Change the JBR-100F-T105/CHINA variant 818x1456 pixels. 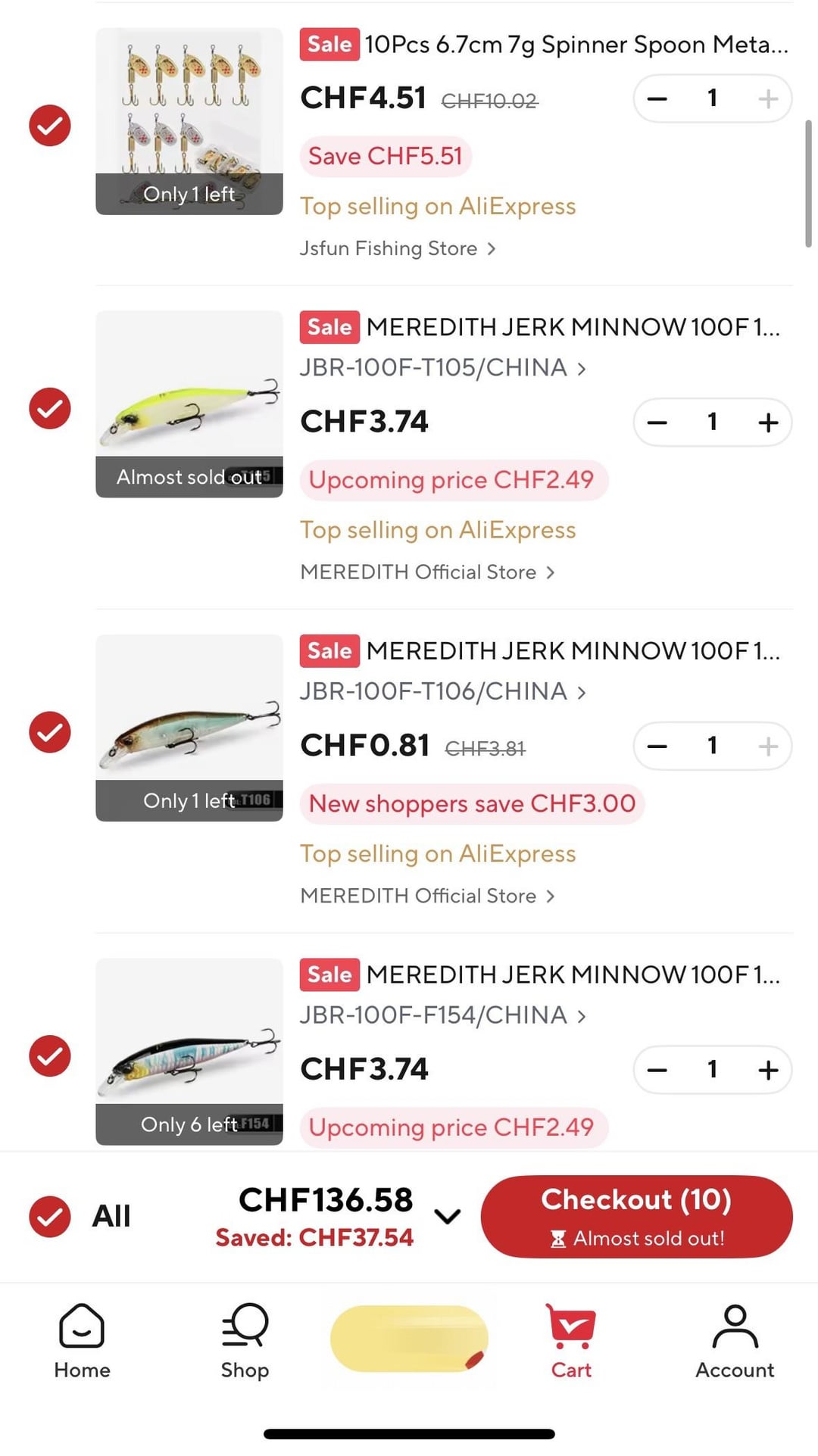point(442,368)
